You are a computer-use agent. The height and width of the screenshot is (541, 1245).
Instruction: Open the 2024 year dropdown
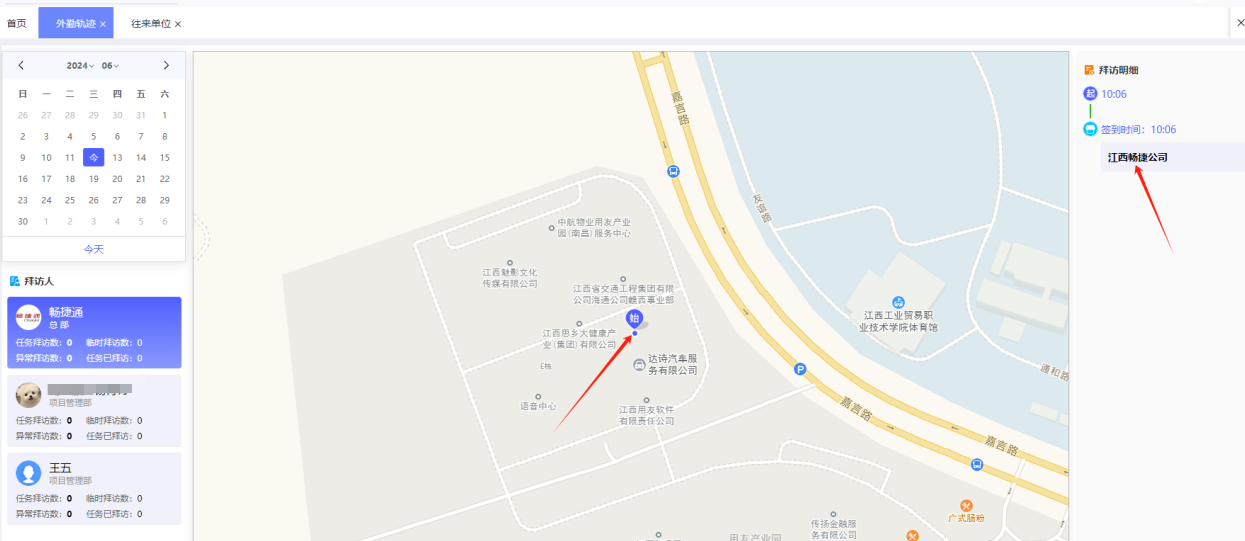click(x=80, y=66)
